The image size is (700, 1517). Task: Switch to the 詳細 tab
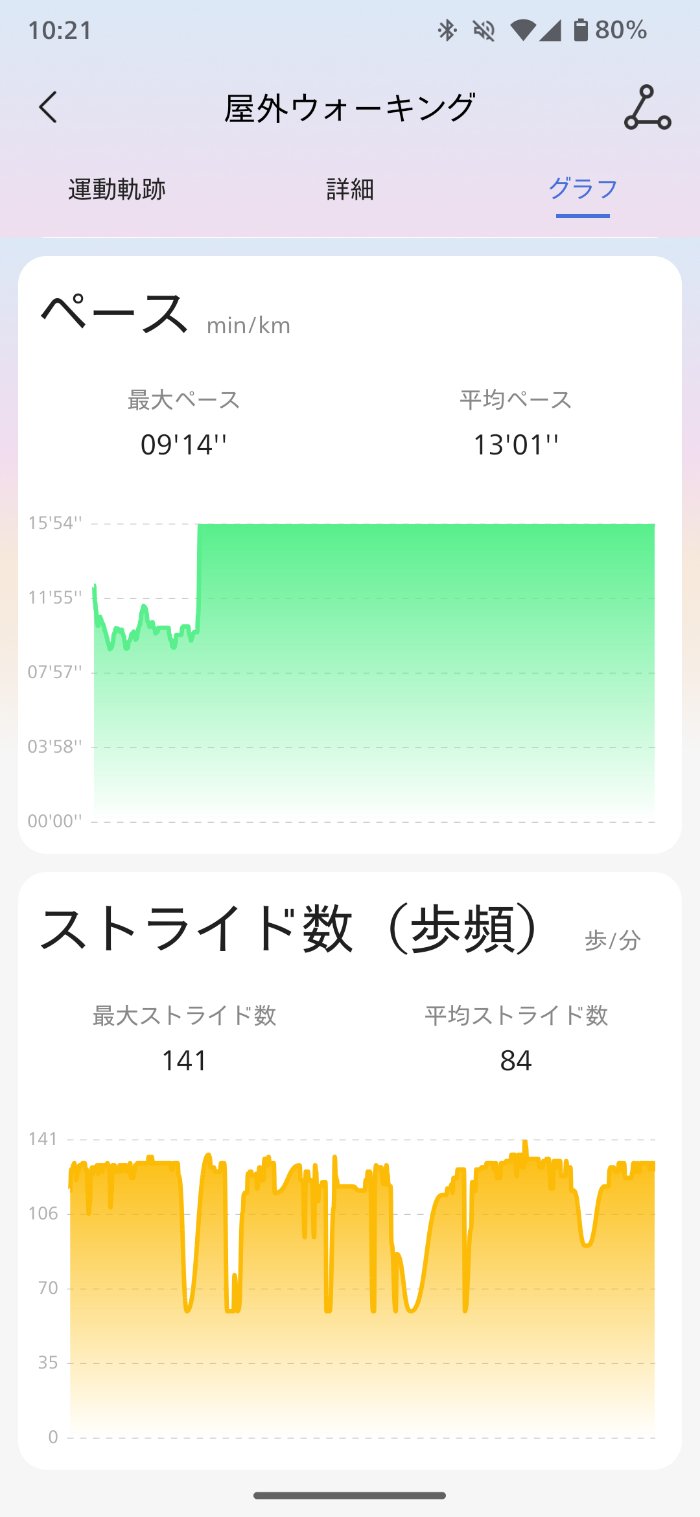point(350,189)
